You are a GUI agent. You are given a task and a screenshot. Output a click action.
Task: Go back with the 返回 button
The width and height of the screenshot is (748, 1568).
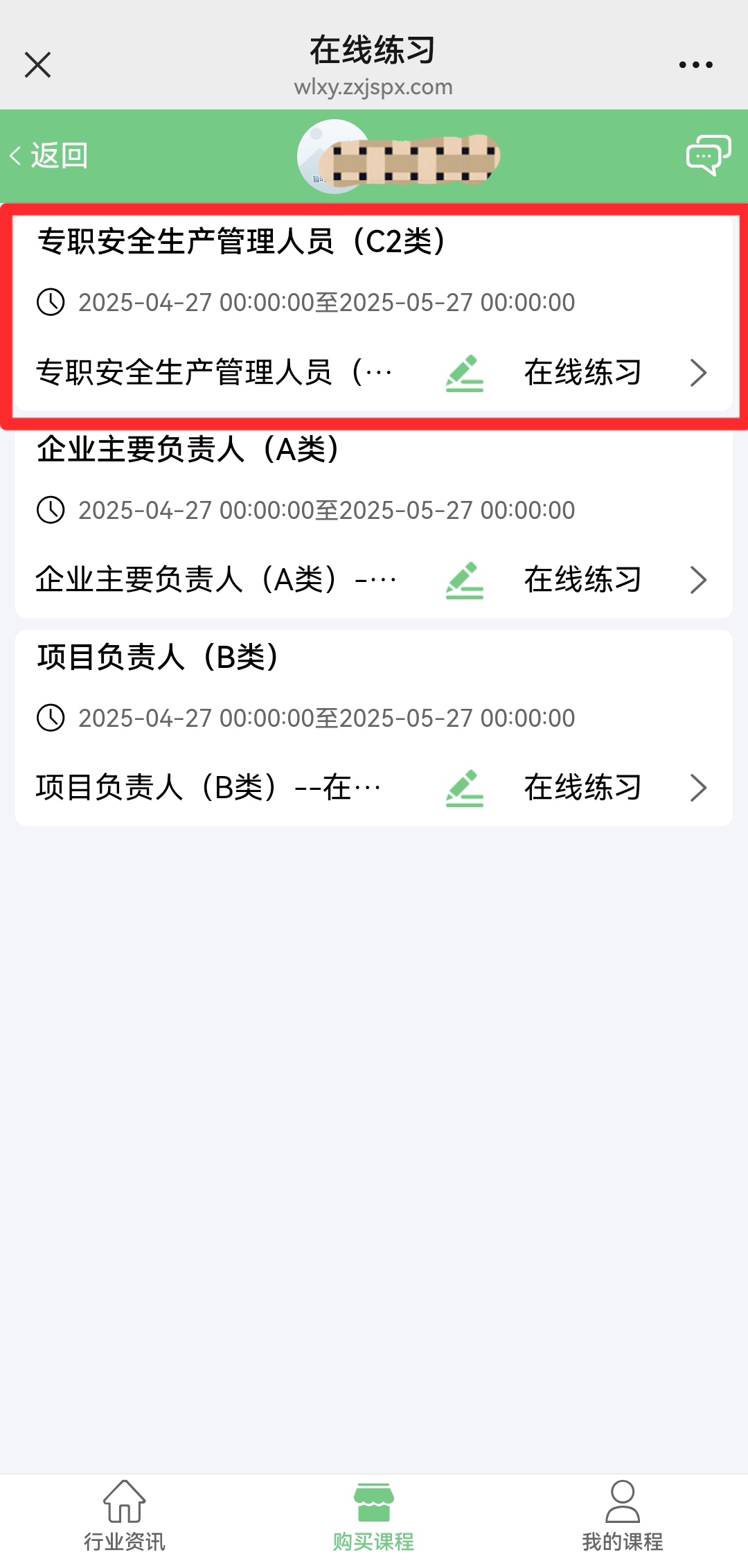(x=48, y=155)
